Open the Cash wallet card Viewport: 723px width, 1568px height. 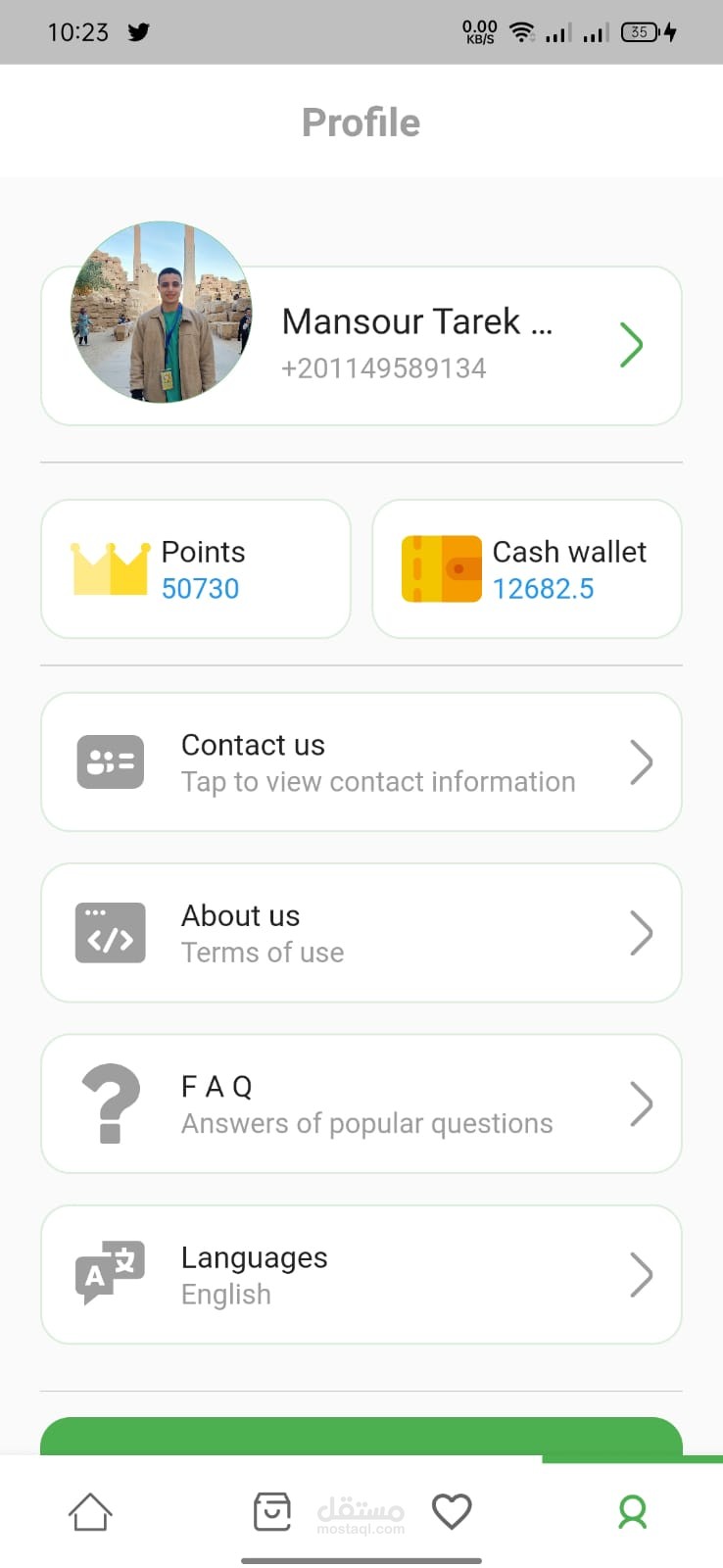click(x=527, y=569)
